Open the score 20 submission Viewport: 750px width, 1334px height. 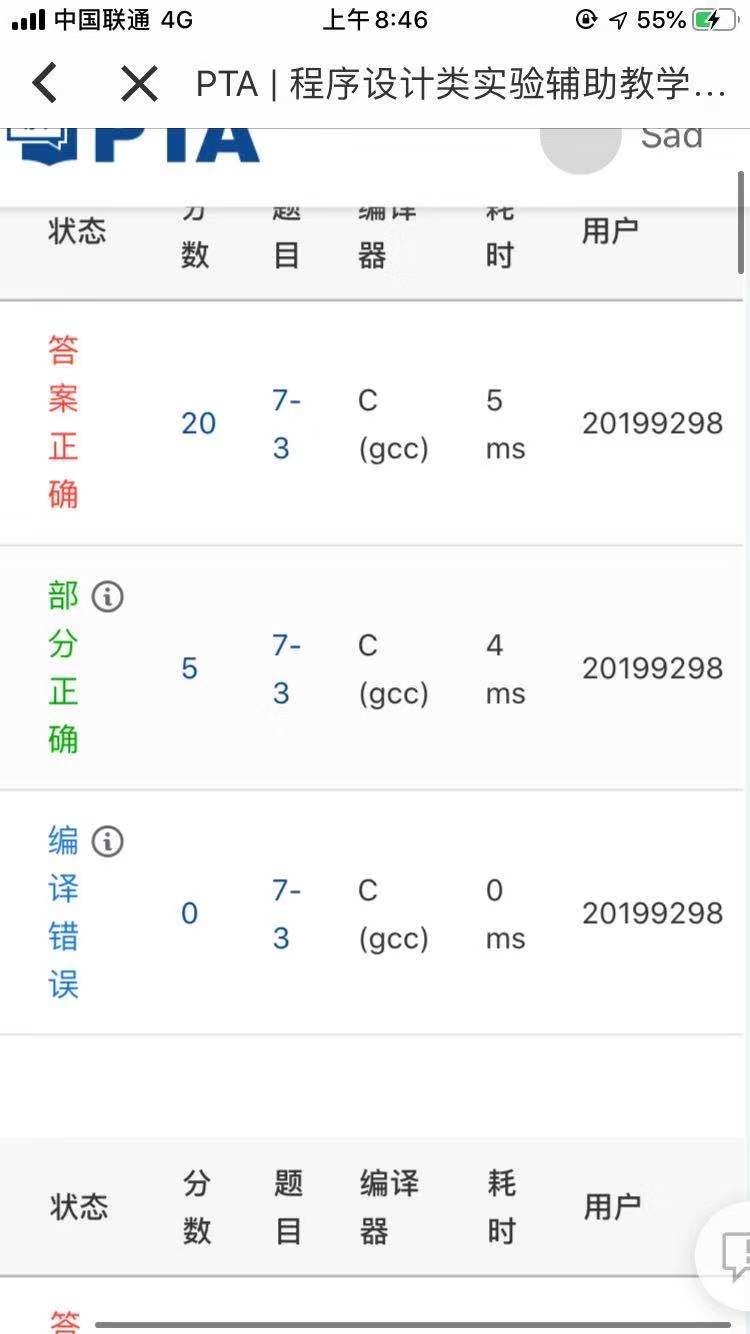(198, 423)
